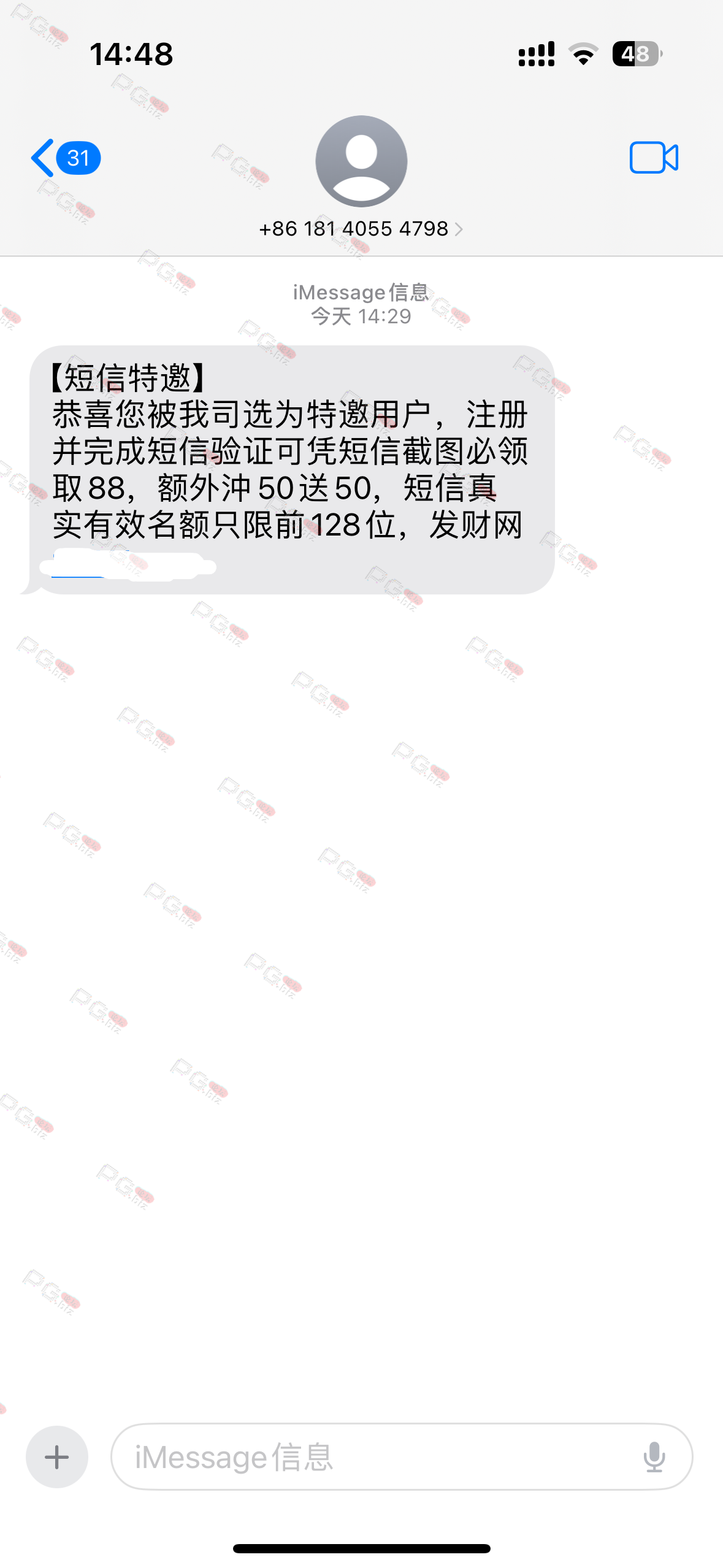
Task: Start a FaceTime video call
Action: [654, 158]
